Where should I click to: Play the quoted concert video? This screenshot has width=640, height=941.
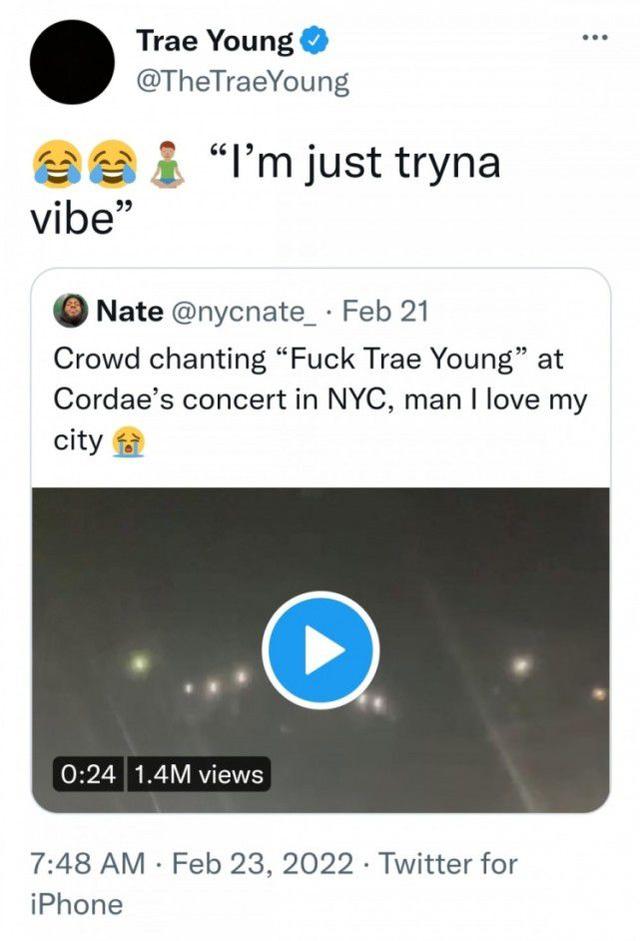click(x=320, y=650)
